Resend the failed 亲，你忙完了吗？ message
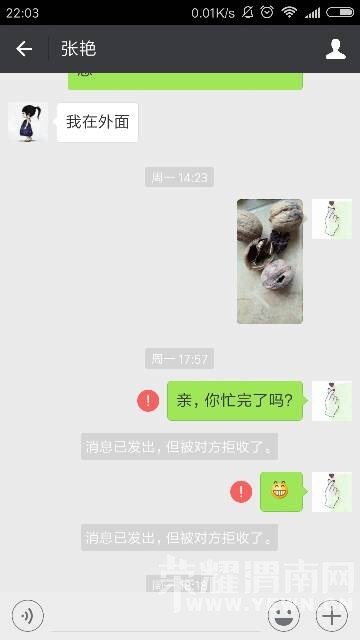 pos(148,401)
